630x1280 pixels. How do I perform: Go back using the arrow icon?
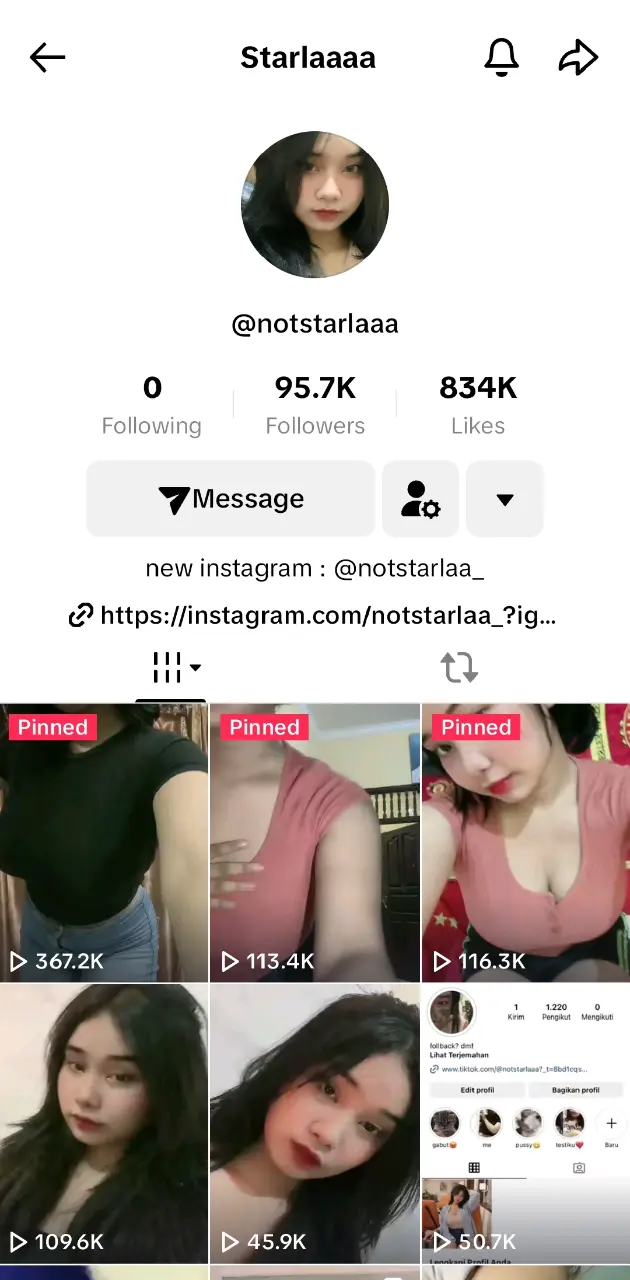(47, 58)
